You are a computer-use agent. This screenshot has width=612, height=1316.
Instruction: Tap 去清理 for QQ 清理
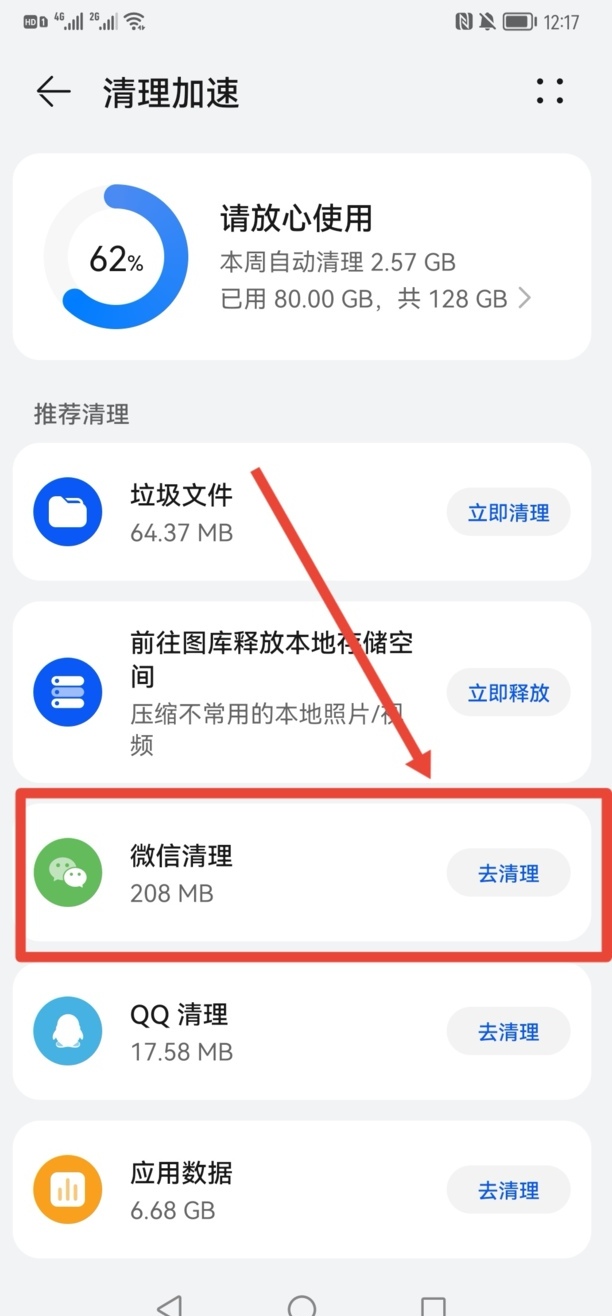pyautogui.click(x=508, y=1032)
